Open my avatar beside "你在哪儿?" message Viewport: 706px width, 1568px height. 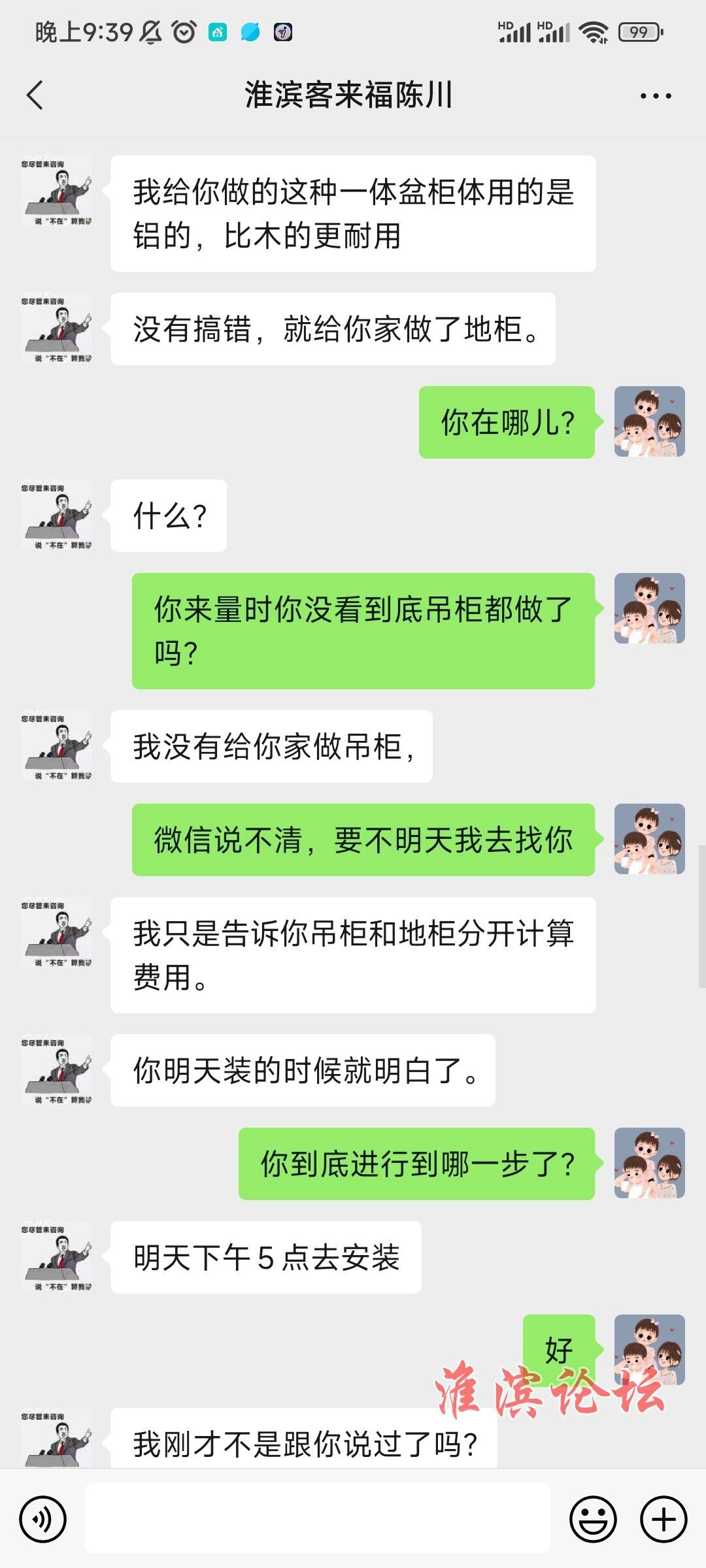tap(649, 422)
